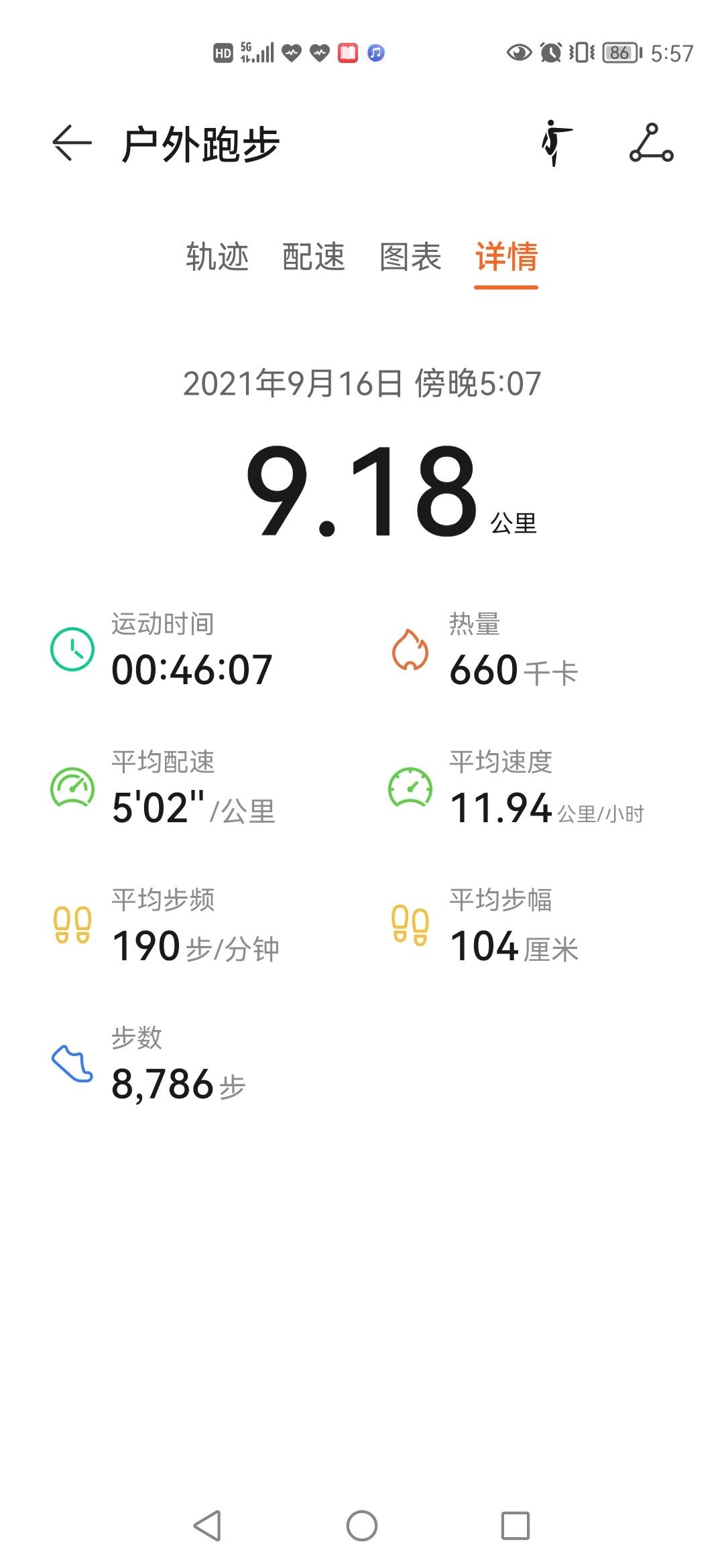
Task: Go to the home screen
Action: click(362, 1526)
